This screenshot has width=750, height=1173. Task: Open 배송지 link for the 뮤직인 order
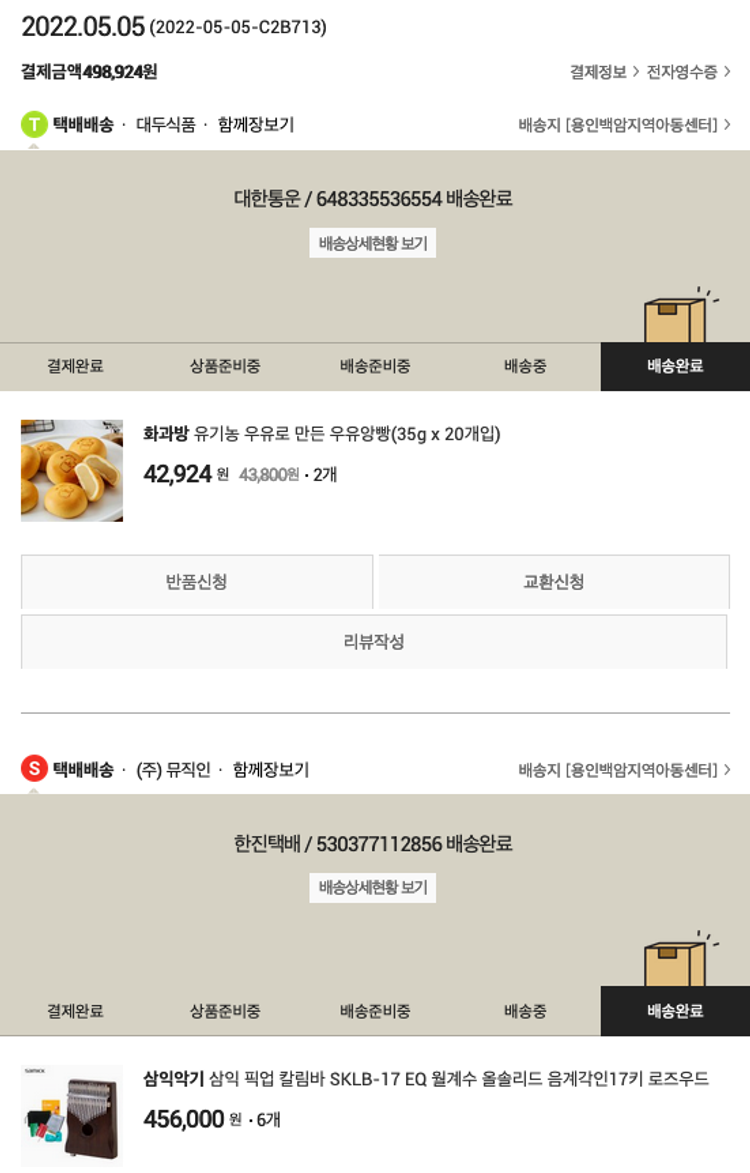pyautogui.click(x=624, y=770)
